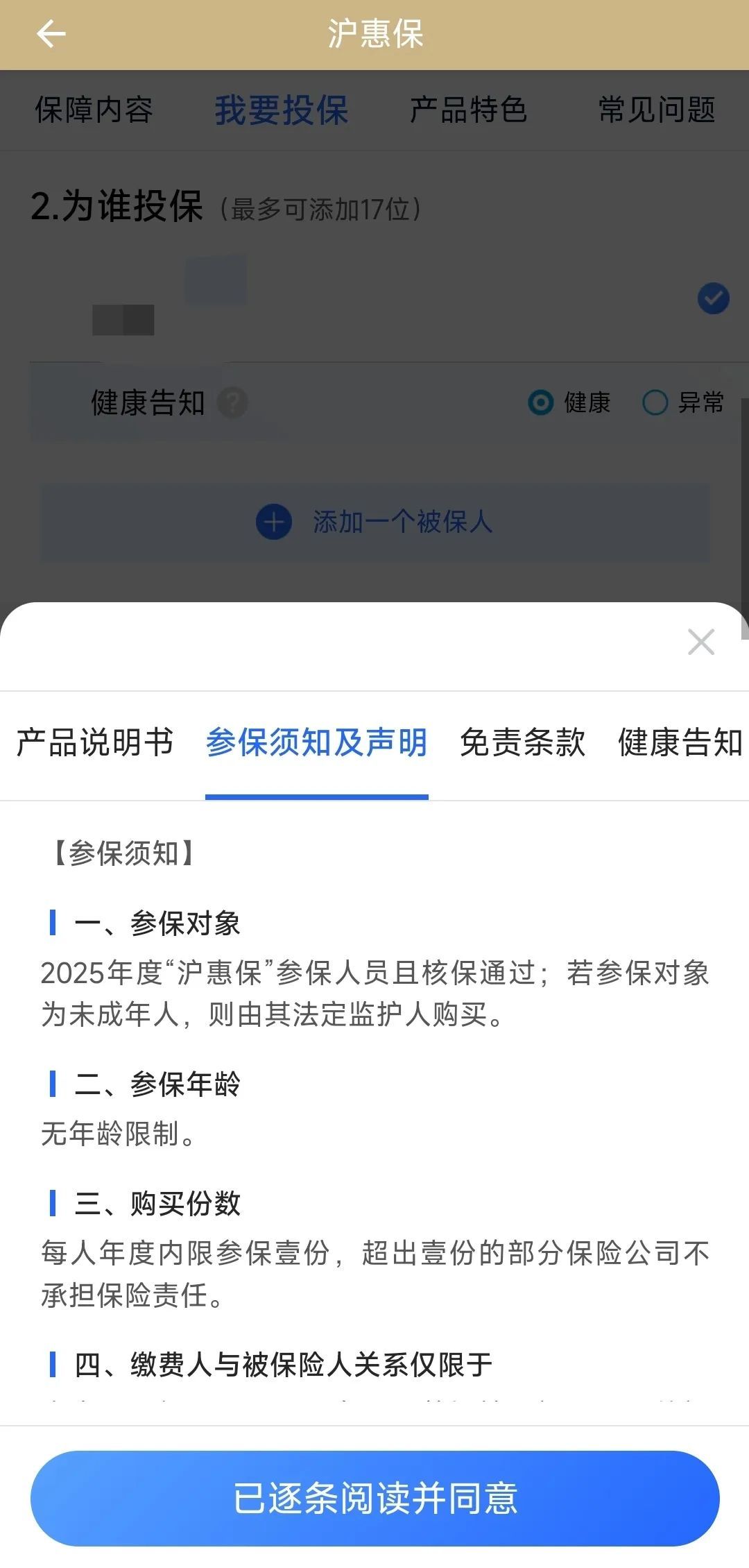The image size is (749, 1568).
Task: Switch to the 产品说明书 tab
Action: click(95, 742)
